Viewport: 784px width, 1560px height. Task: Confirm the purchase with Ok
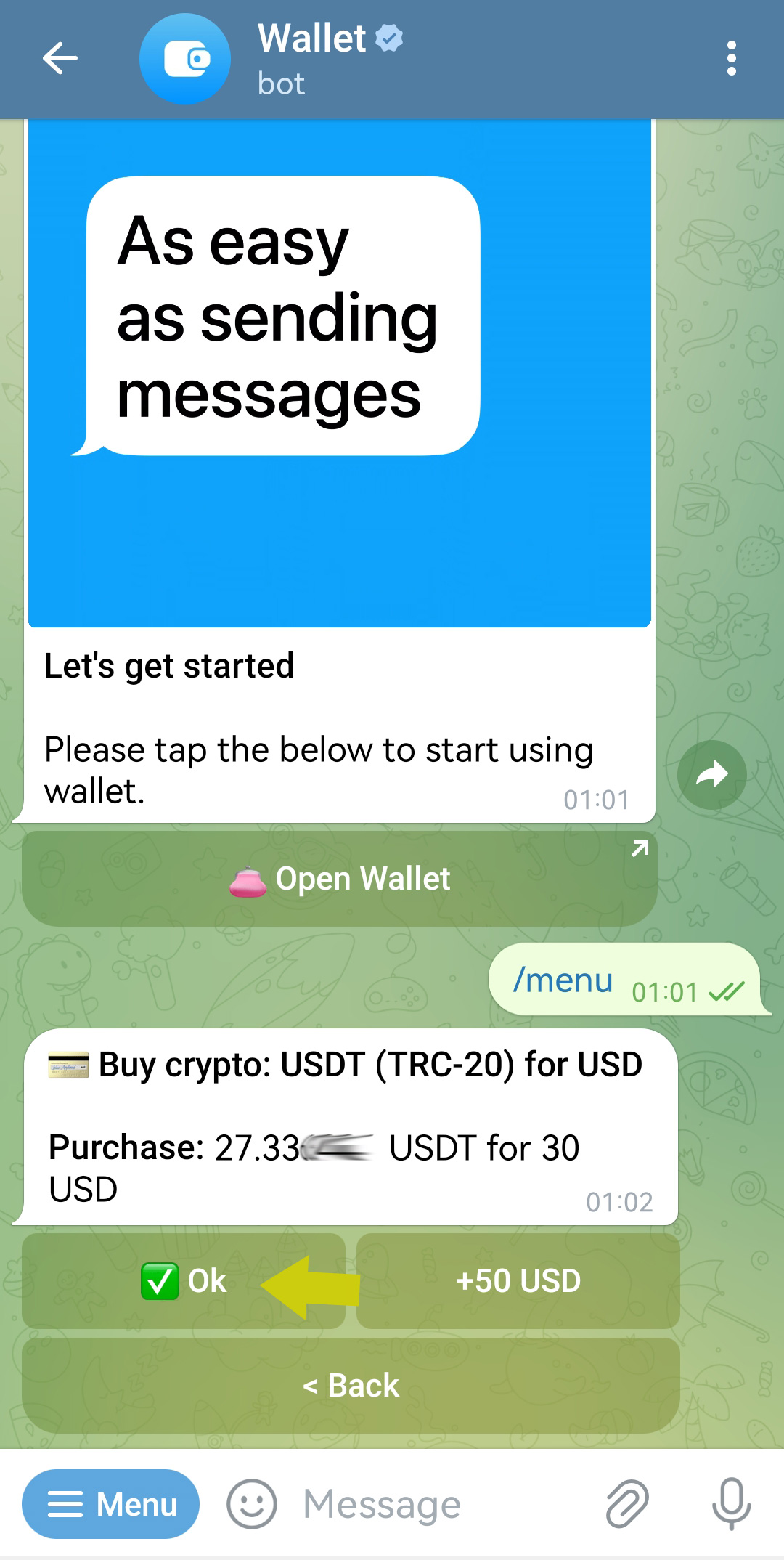coord(184,1281)
